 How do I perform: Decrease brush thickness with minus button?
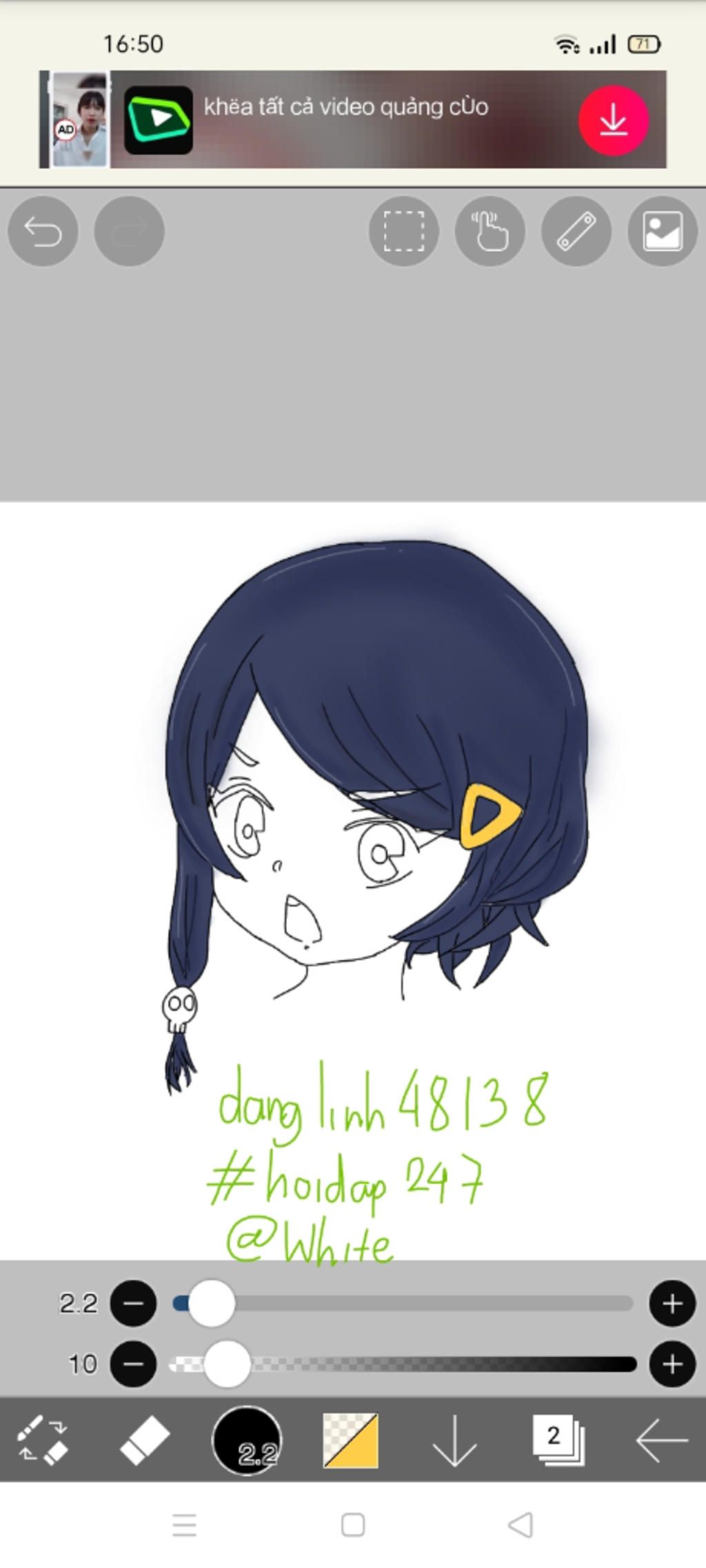(134, 1303)
